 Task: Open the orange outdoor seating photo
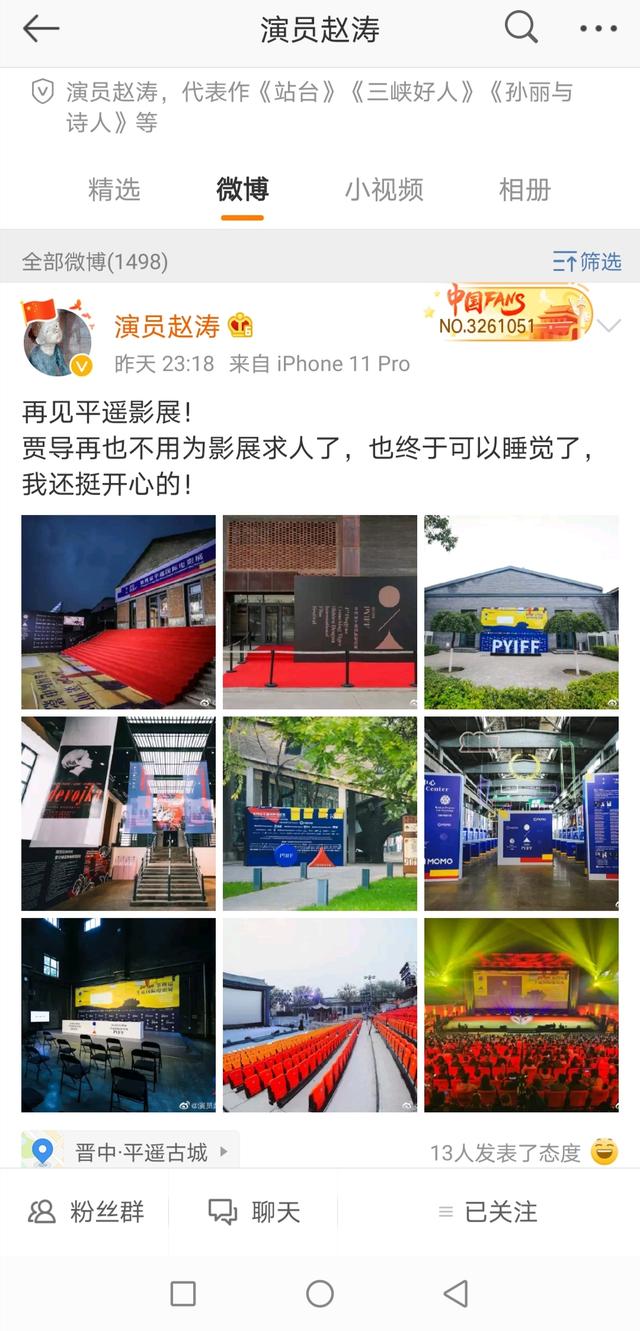coord(319,1014)
